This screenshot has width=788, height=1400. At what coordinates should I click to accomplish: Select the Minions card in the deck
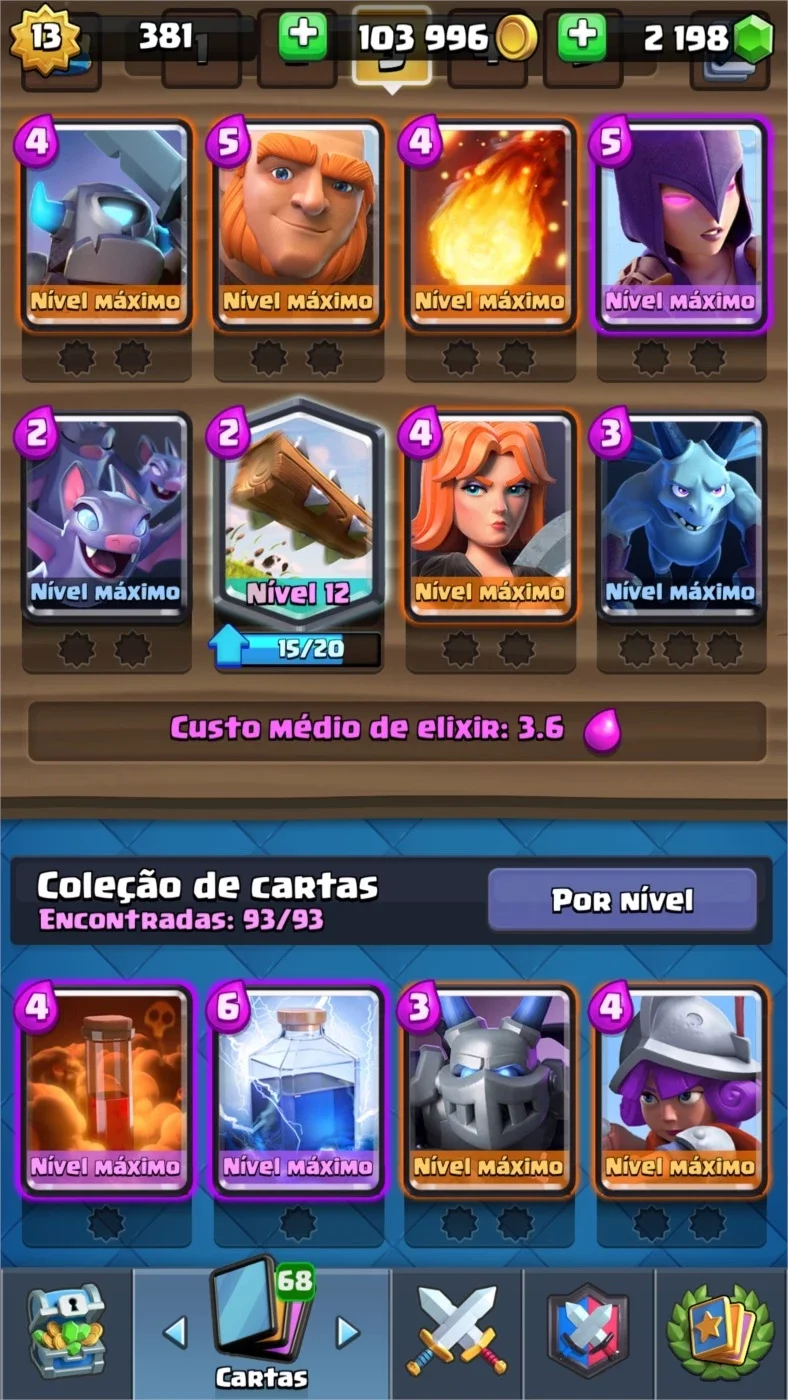pos(682,516)
